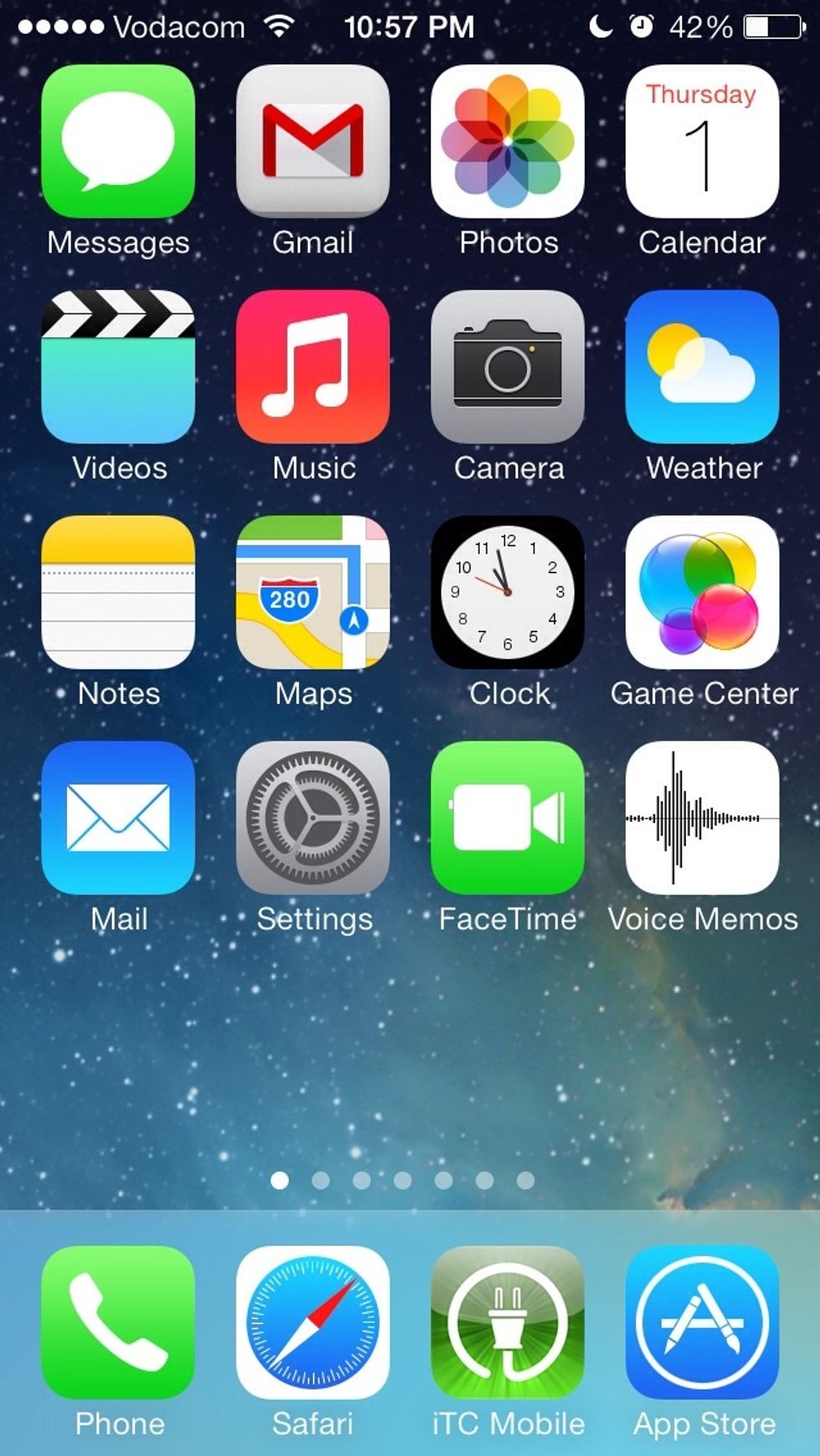820x1456 pixels.
Task: Open Settings
Action: (312, 820)
